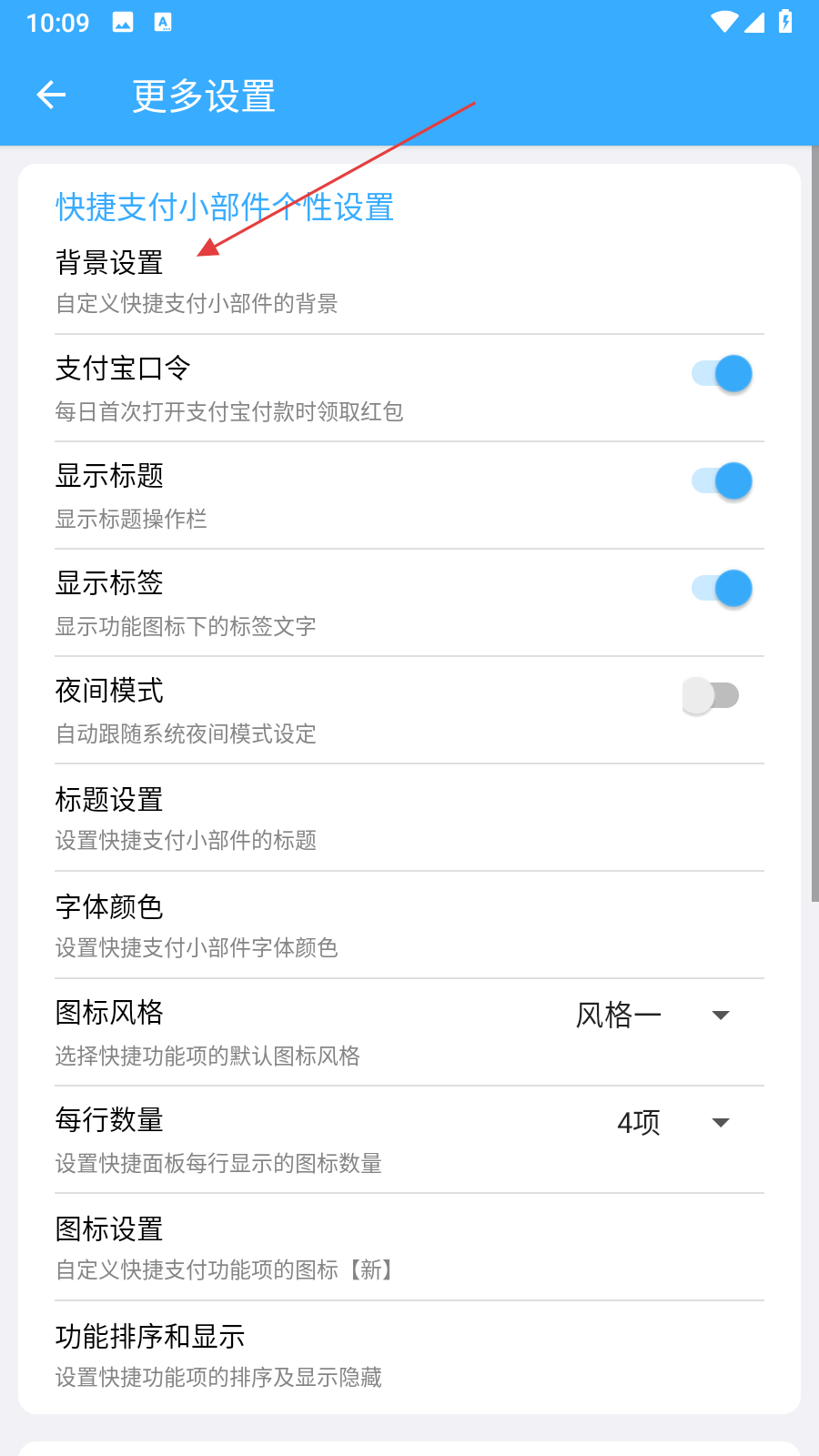Go back from 更多设置 page
This screenshot has width=819, height=1456.
51,95
